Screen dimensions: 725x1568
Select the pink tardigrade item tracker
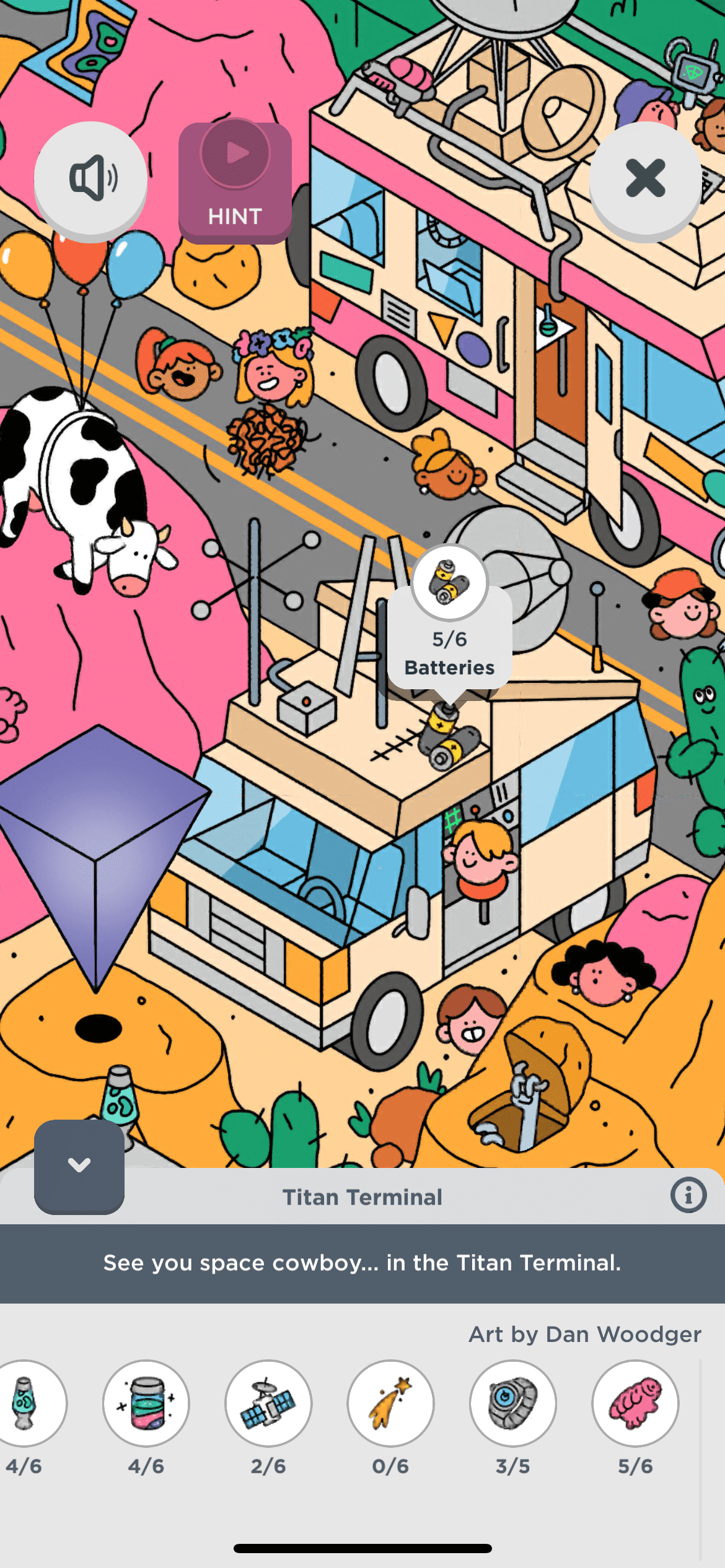tap(635, 1403)
